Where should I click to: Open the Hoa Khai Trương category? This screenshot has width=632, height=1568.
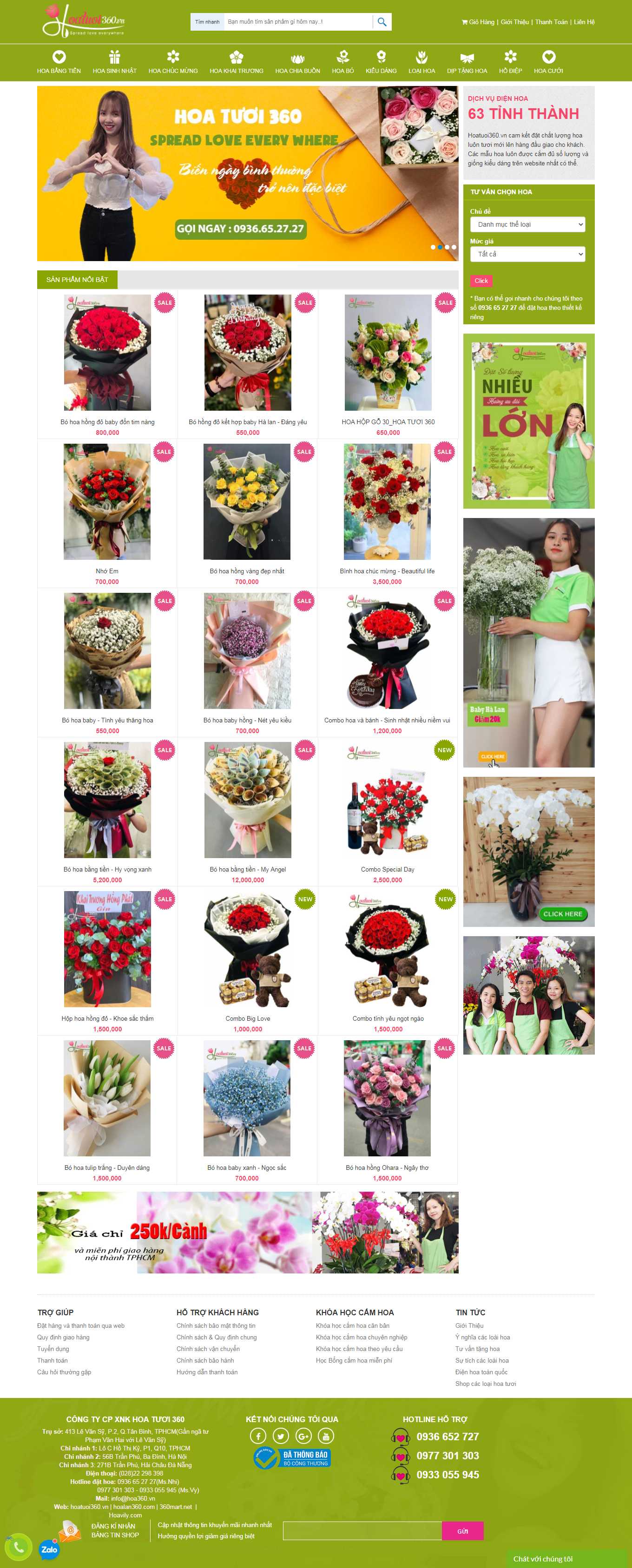pyautogui.click(x=236, y=63)
